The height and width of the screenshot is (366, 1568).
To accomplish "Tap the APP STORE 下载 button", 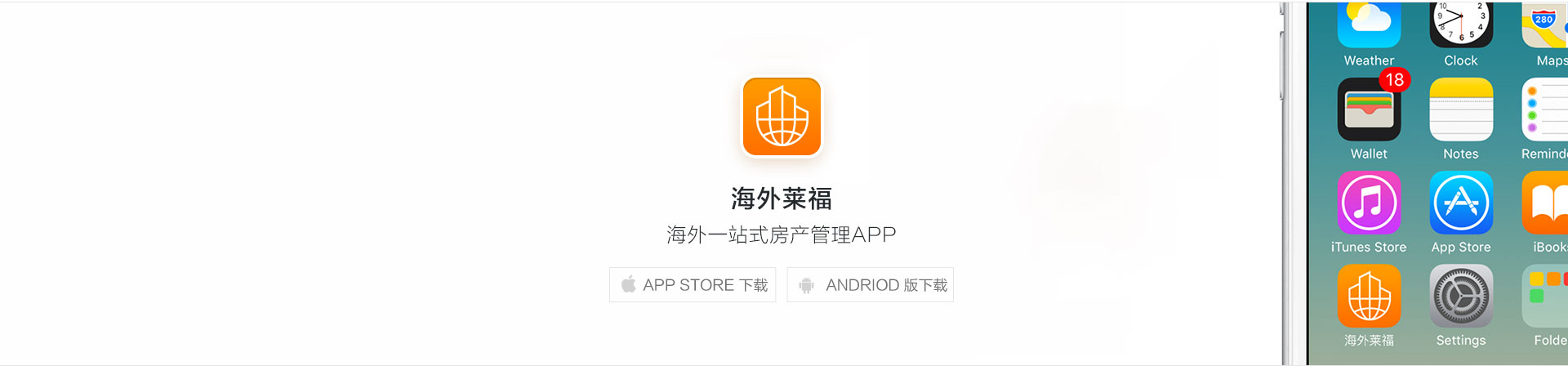I will click(693, 285).
